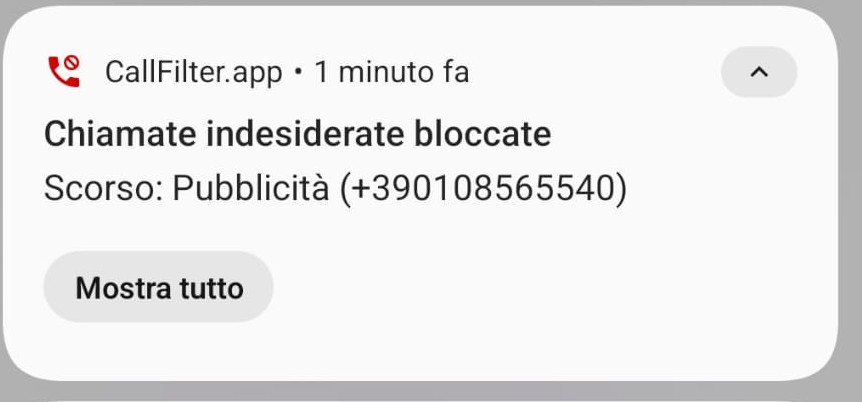The width and height of the screenshot is (862, 402).
Task: Collapse the CallFilter.app notification
Action: click(x=758, y=72)
